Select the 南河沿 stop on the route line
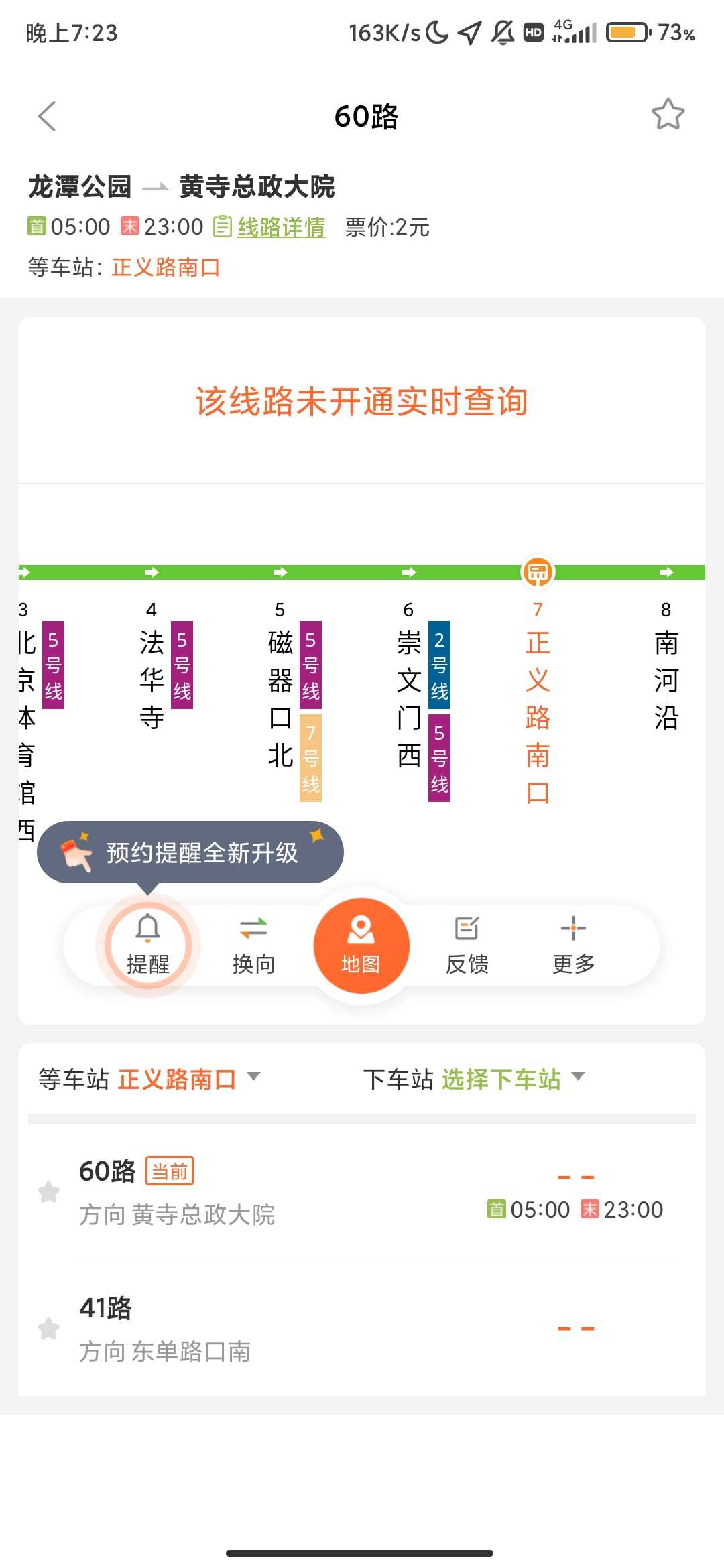The height and width of the screenshot is (1568, 724). (x=666, y=680)
